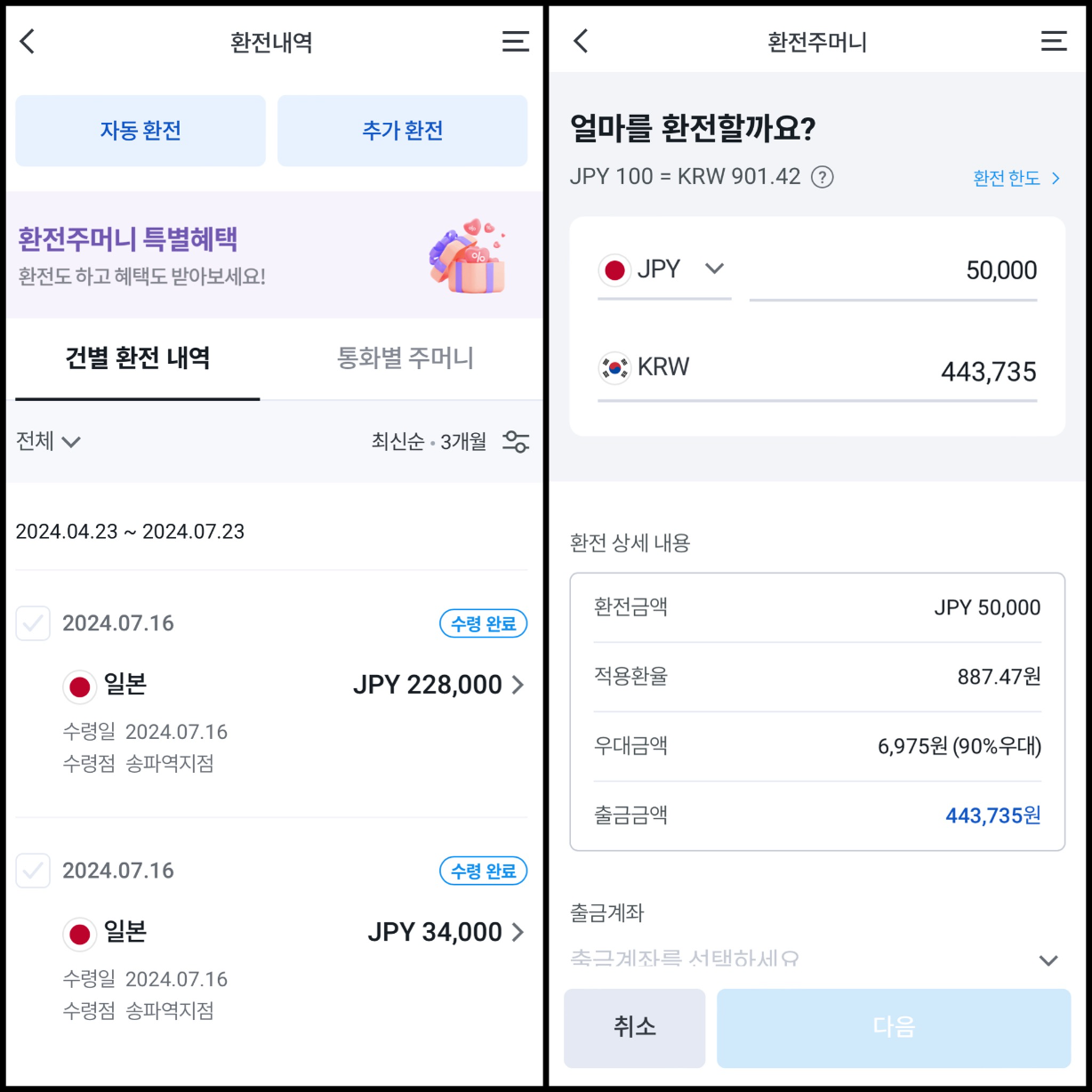The height and width of the screenshot is (1092, 1092).
Task: Open the JPY 34,000 exchange record
Action: coord(446,932)
